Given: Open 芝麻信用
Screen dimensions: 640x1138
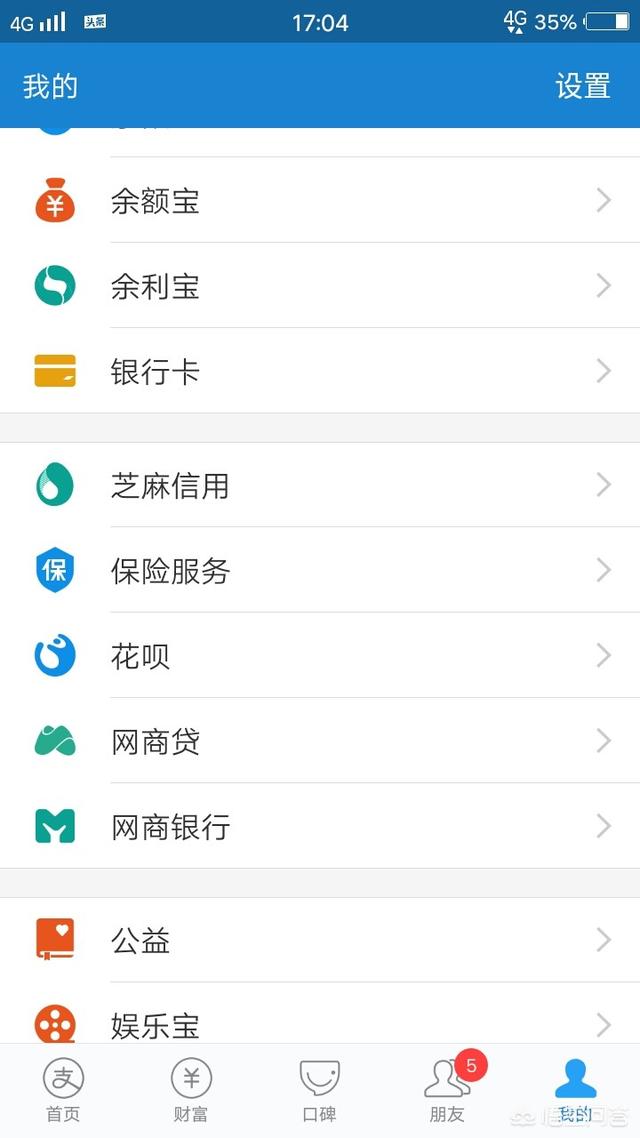Looking at the screenshot, I should pos(320,486).
